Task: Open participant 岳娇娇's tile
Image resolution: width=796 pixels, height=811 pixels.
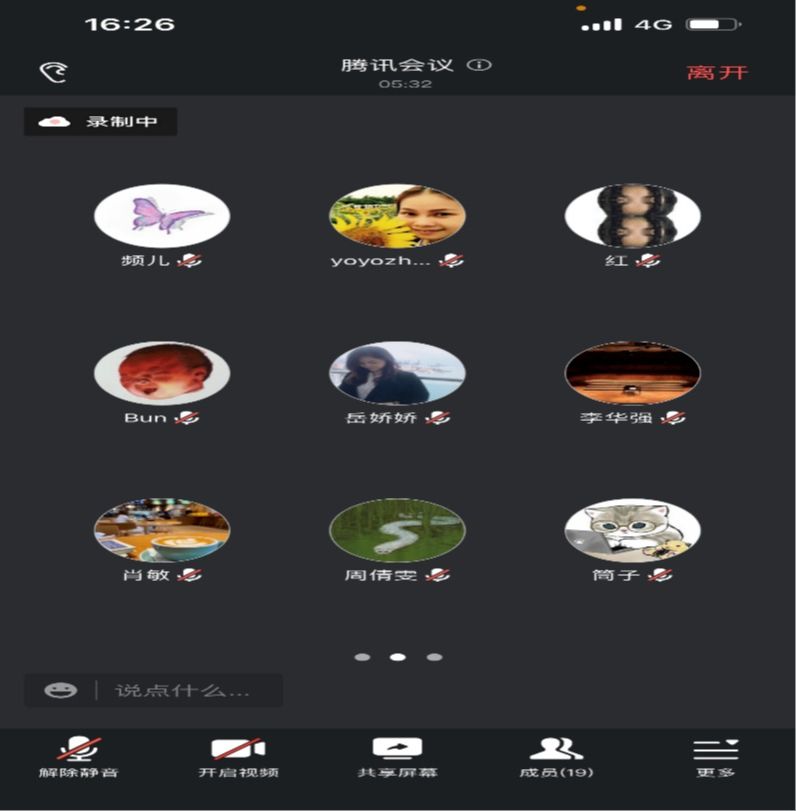Action: 397,373
